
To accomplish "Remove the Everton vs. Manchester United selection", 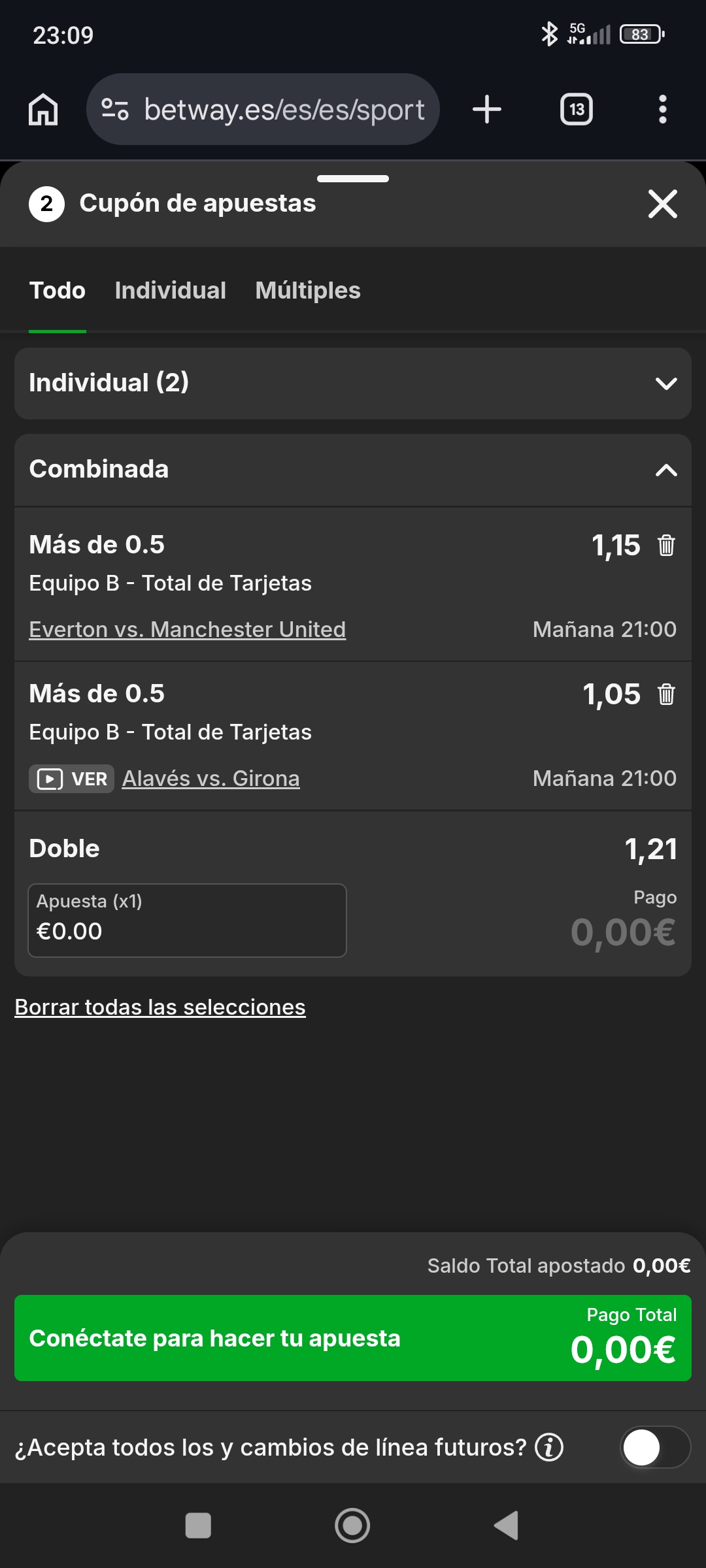I will [x=666, y=545].
